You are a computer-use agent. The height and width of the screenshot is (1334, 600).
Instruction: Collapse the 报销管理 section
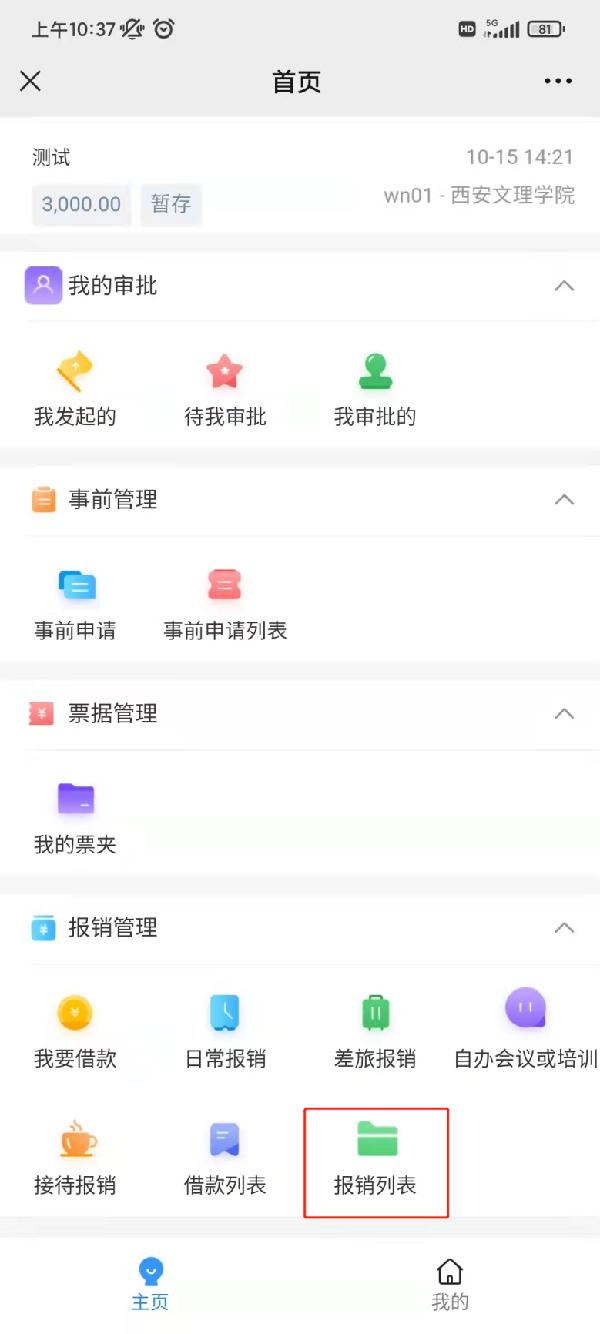(x=564, y=927)
